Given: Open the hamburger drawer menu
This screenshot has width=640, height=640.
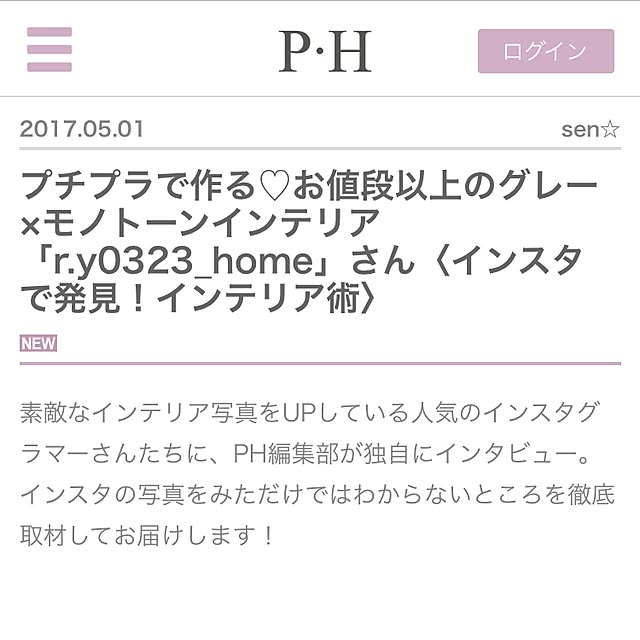Looking at the screenshot, I should [x=49, y=50].
